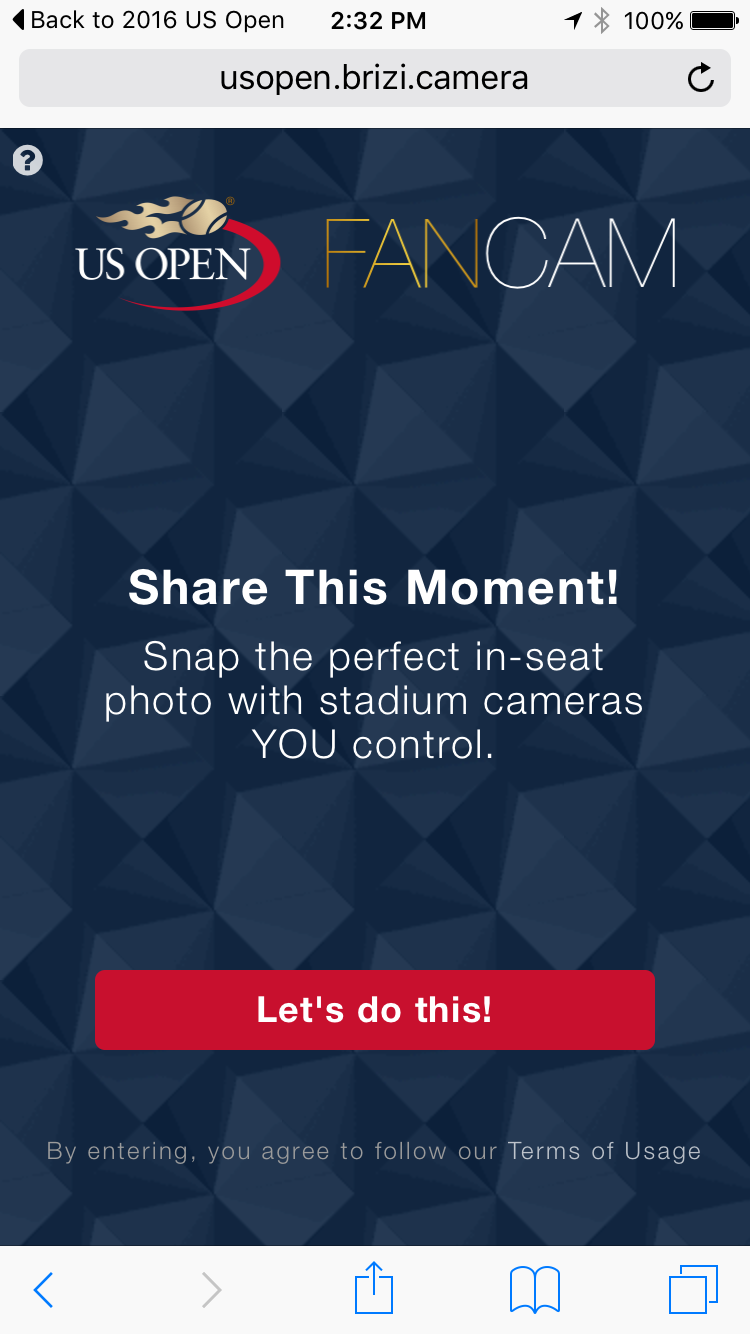The width and height of the screenshot is (750, 1334).
Task: Tap the Safari back navigation arrow
Action: pos(43,1290)
